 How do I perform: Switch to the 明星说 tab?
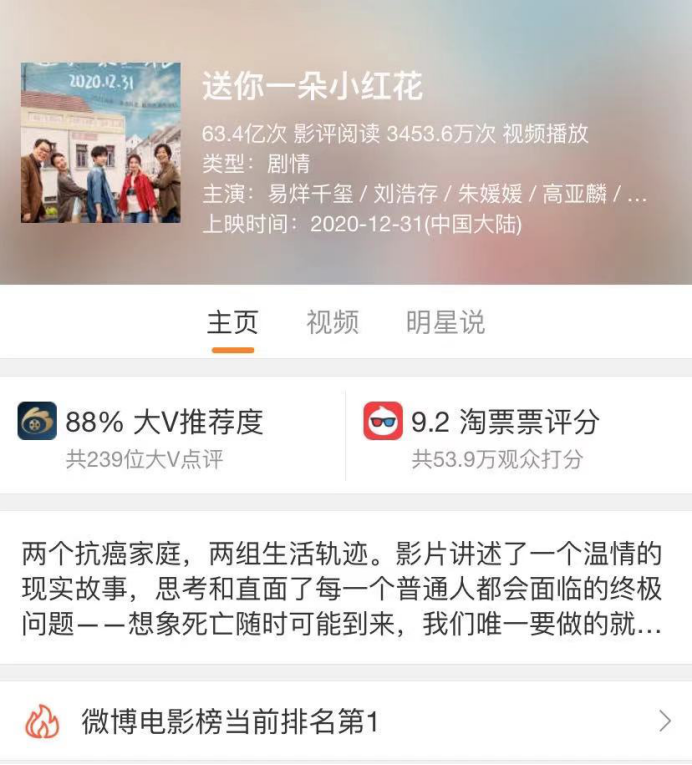click(445, 322)
